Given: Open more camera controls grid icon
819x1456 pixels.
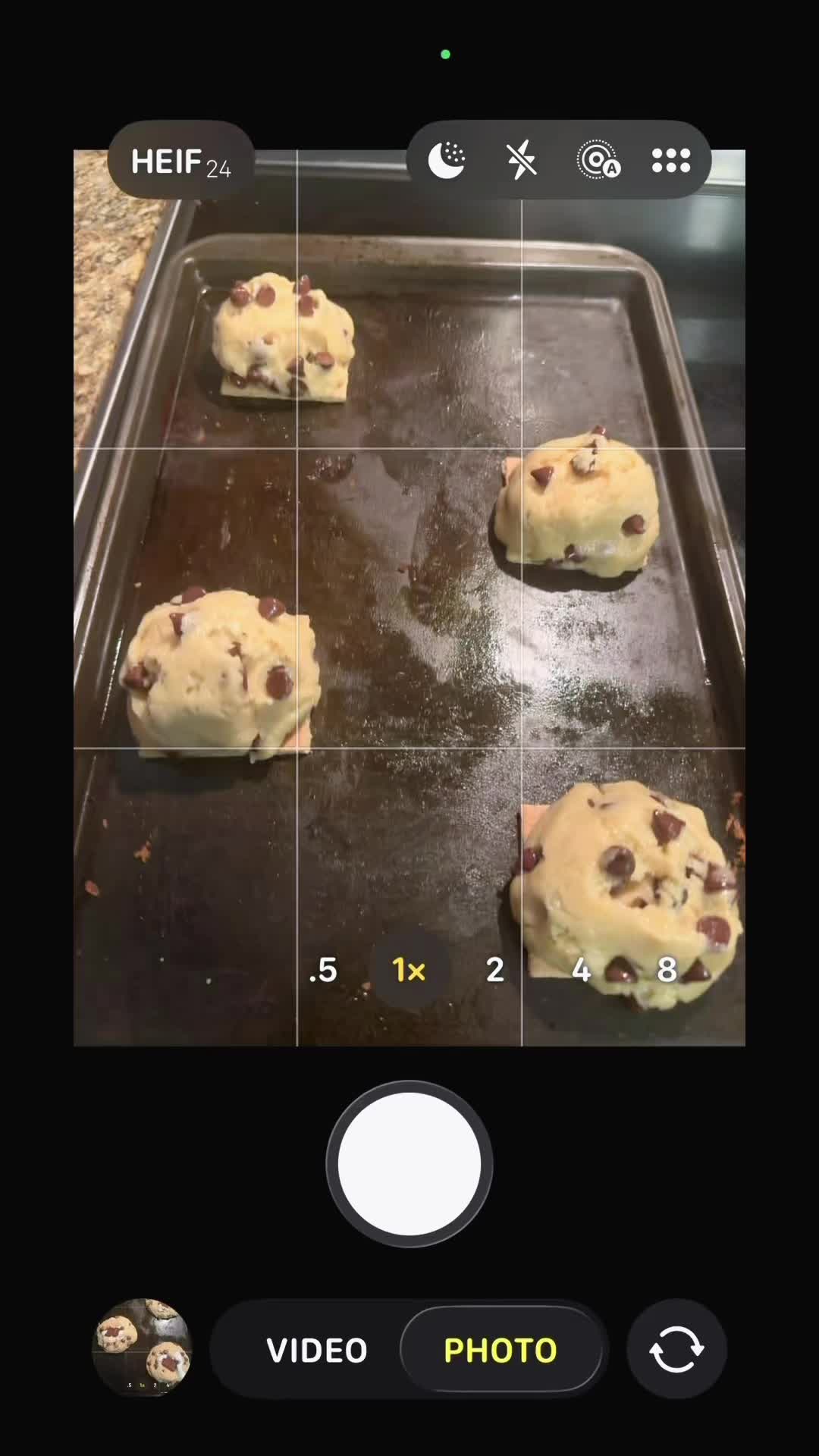Looking at the screenshot, I should pyautogui.click(x=672, y=160).
